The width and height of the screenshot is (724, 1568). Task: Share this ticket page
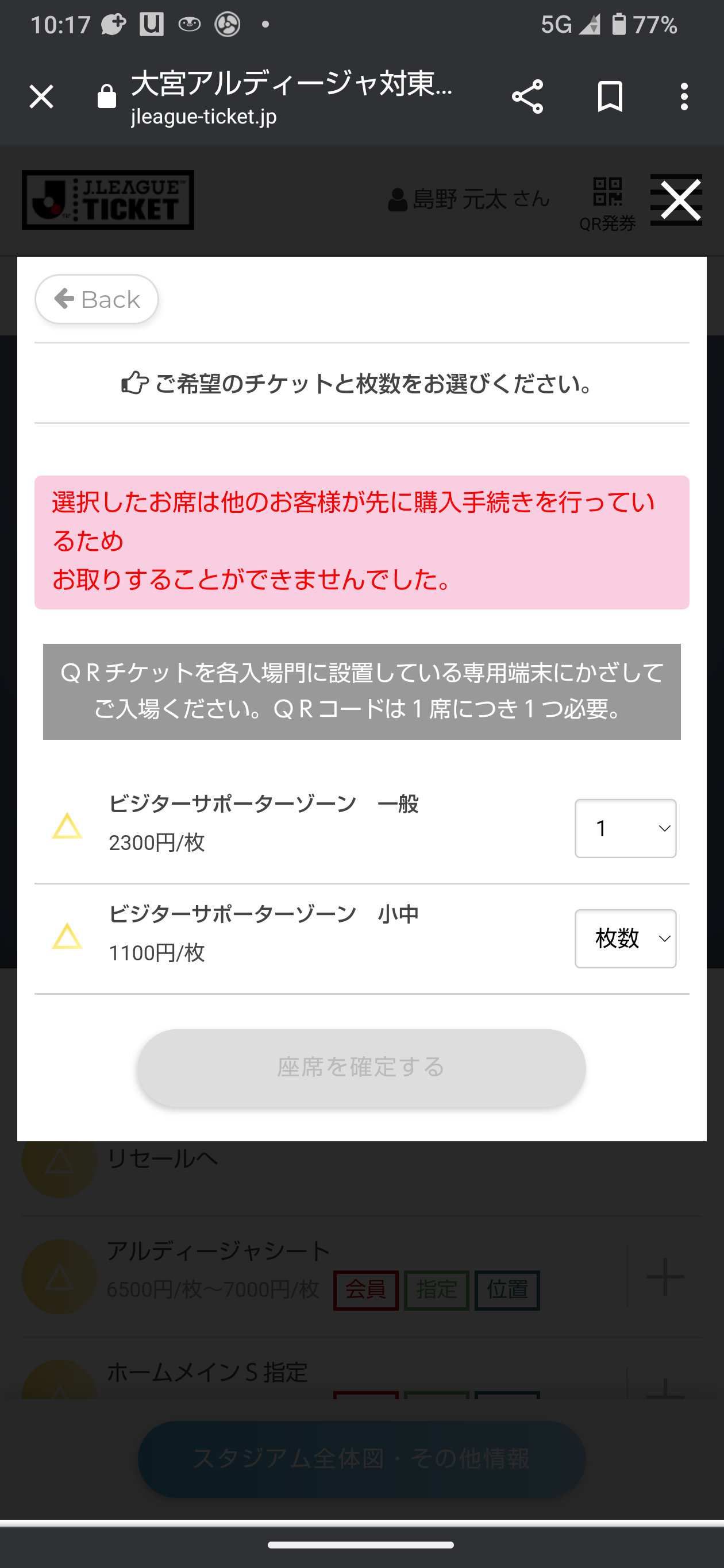(x=527, y=97)
